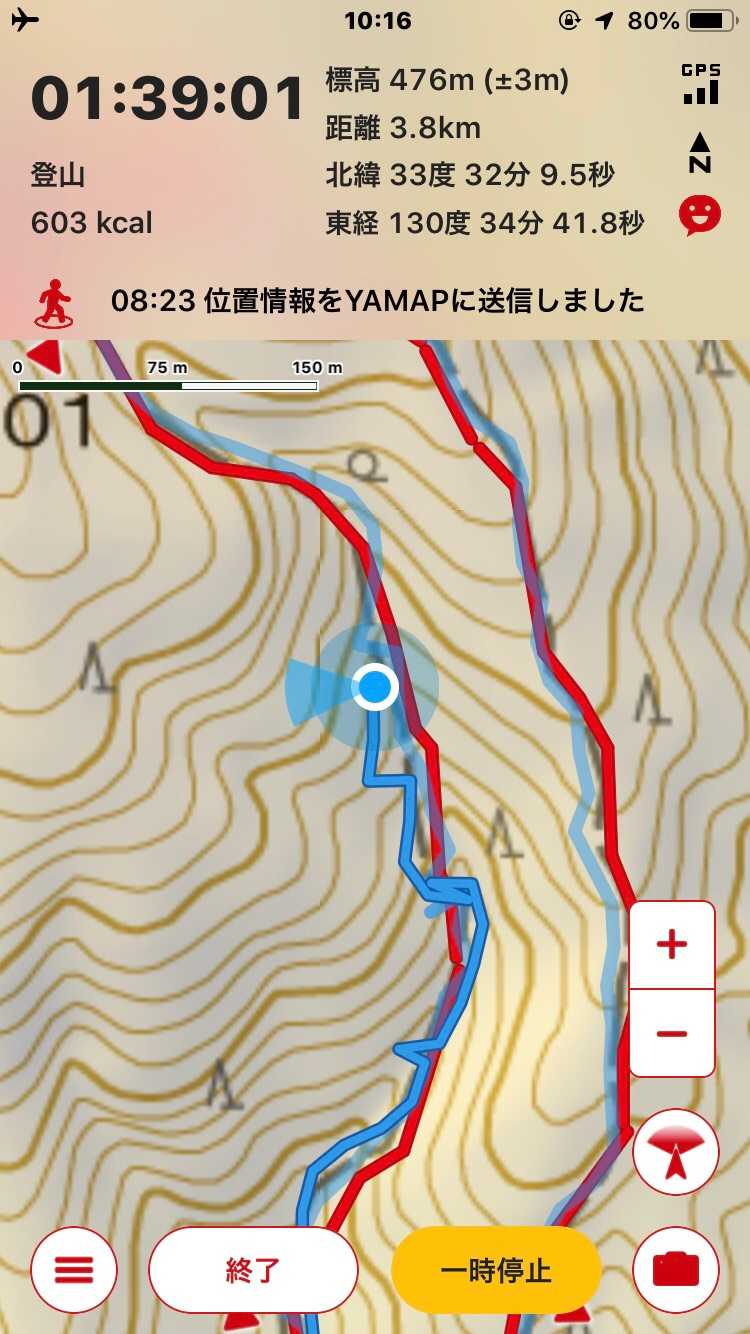The height and width of the screenshot is (1334, 750).
Task: Tap the red smiley chat bubble icon
Action: 700,215
